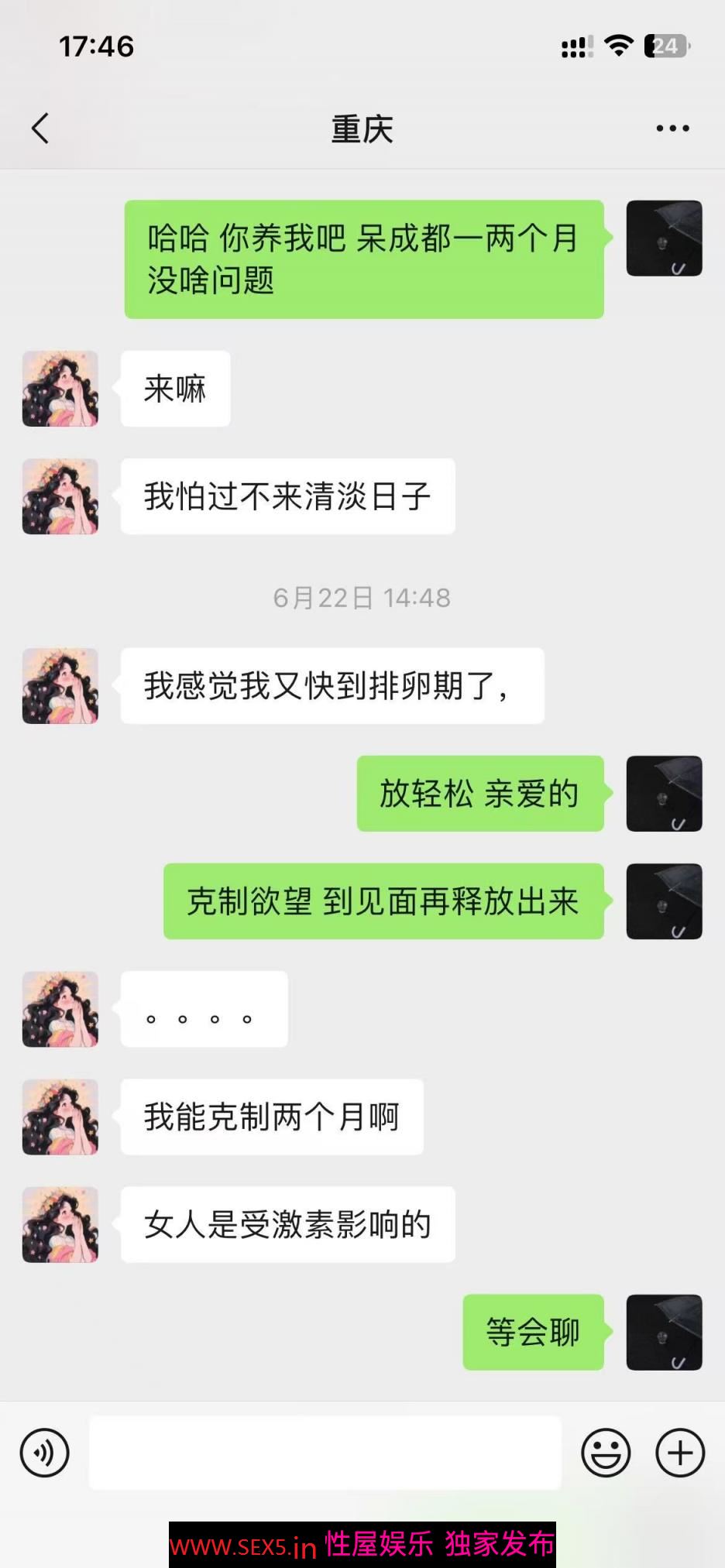Go back from the 重庆 chat
This screenshot has height=1568, width=725.
40,129
